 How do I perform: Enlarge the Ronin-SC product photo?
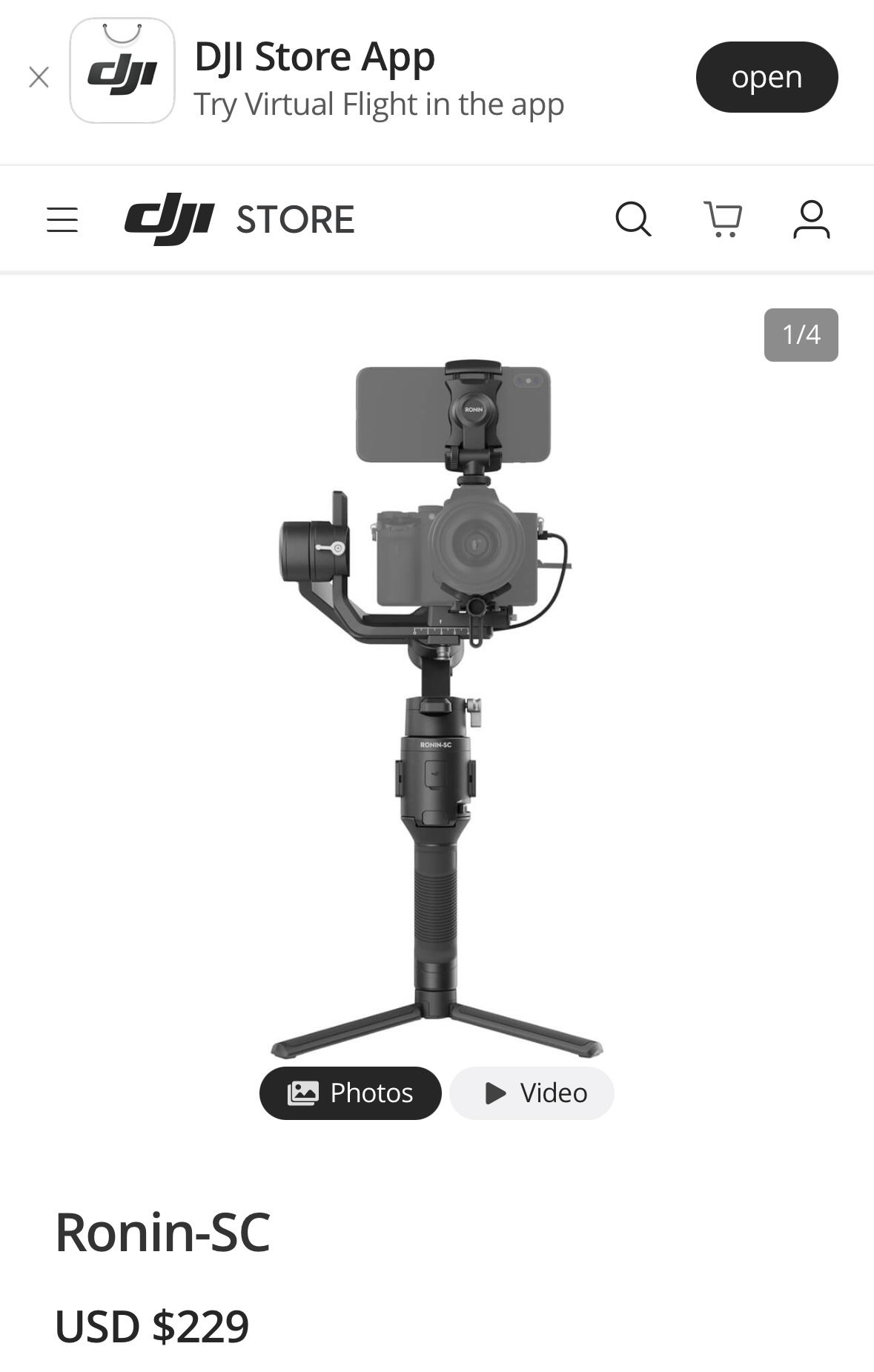coord(437,704)
